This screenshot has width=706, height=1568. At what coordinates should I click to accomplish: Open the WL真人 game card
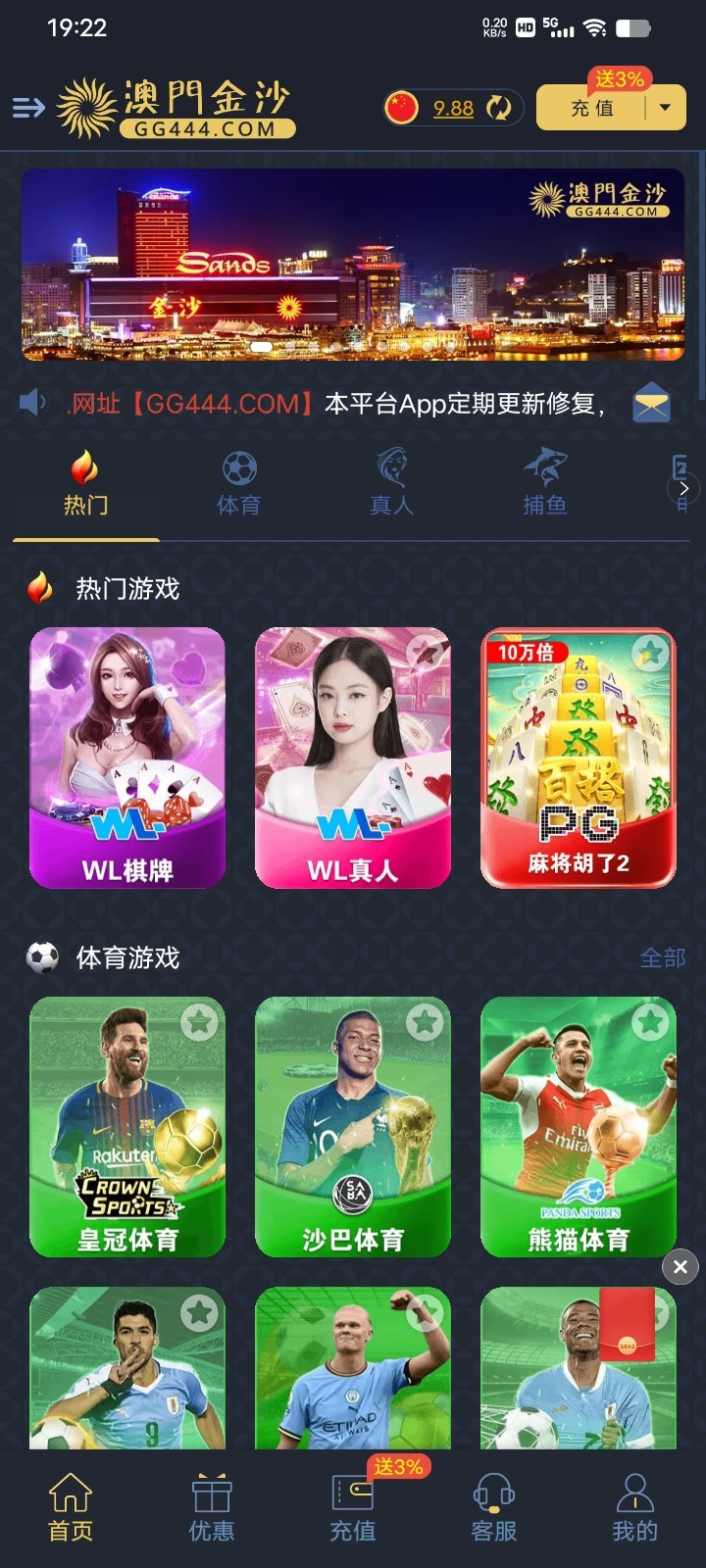click(353, 758)
